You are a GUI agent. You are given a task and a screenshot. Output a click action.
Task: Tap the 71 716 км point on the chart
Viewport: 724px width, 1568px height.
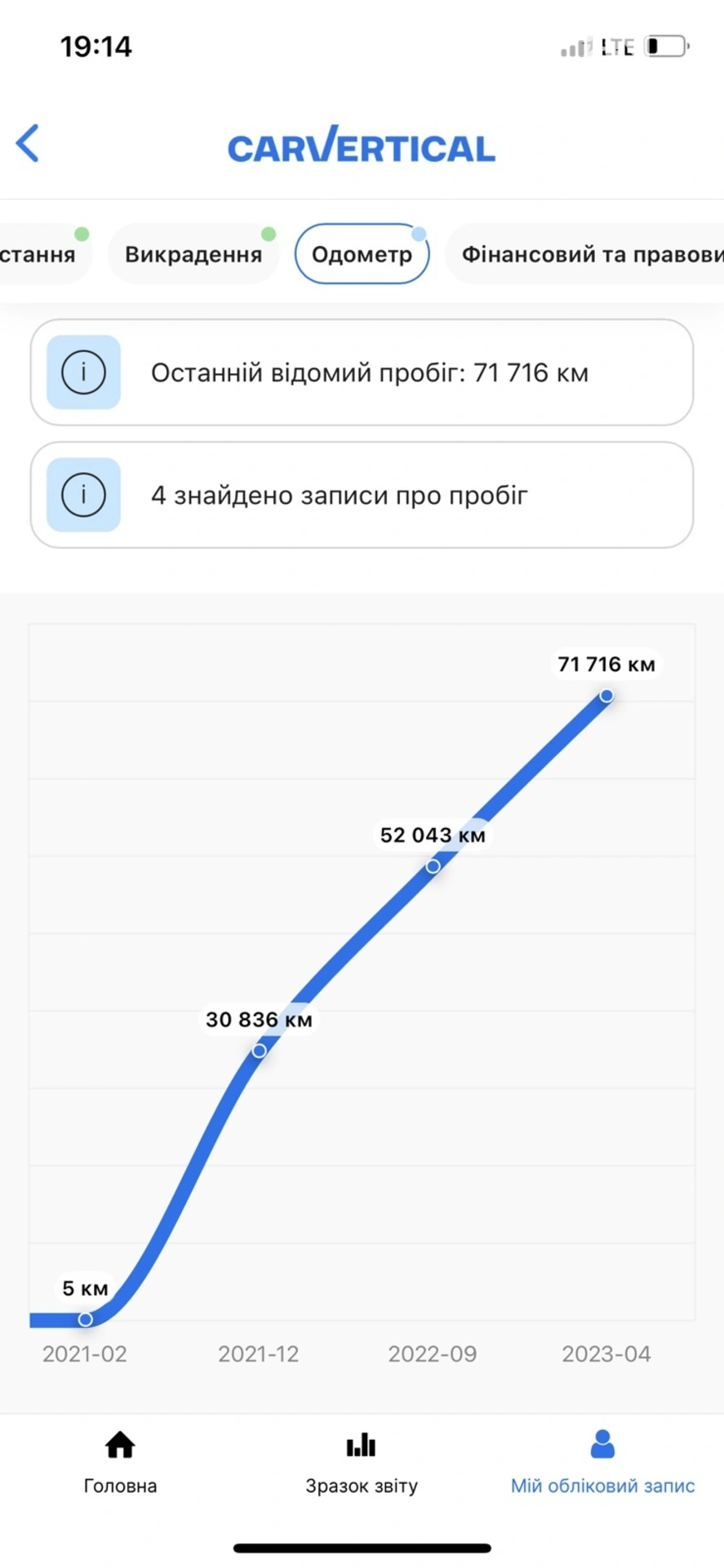pyautogui.click(x=606, y=696)
